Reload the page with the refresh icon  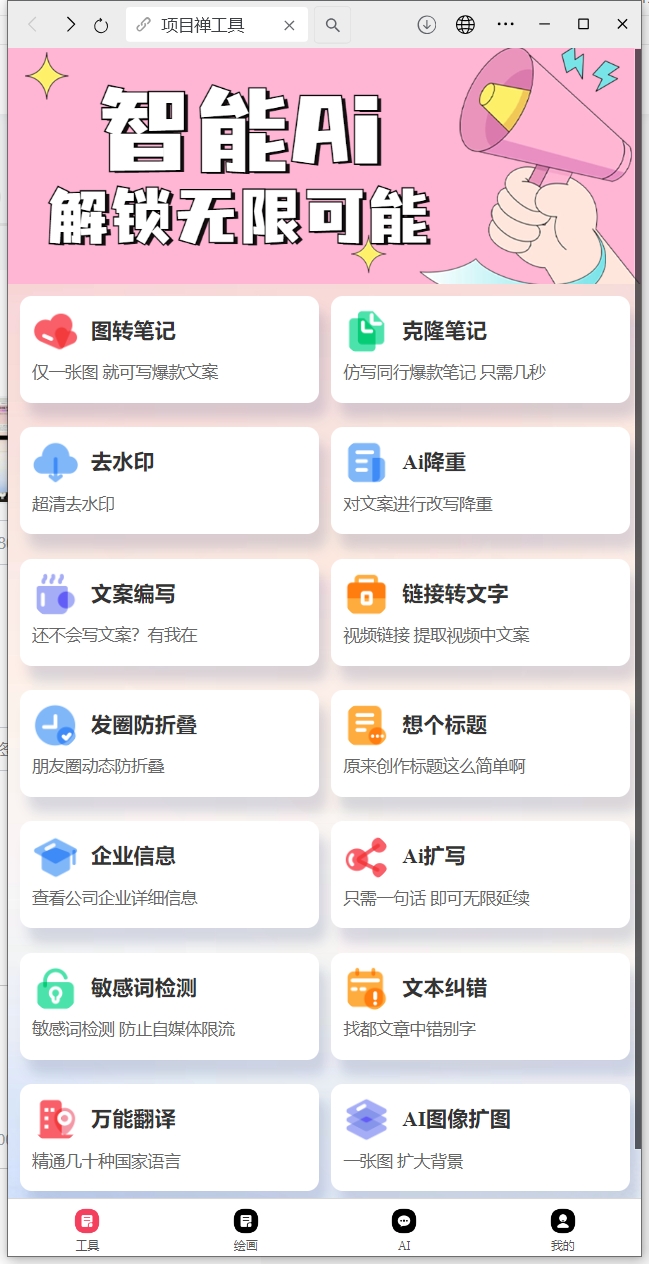click(101, 25)
